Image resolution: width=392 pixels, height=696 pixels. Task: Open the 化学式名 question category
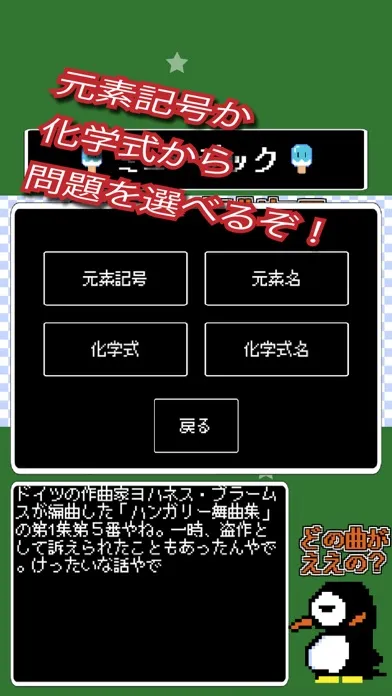click(277, 349)
